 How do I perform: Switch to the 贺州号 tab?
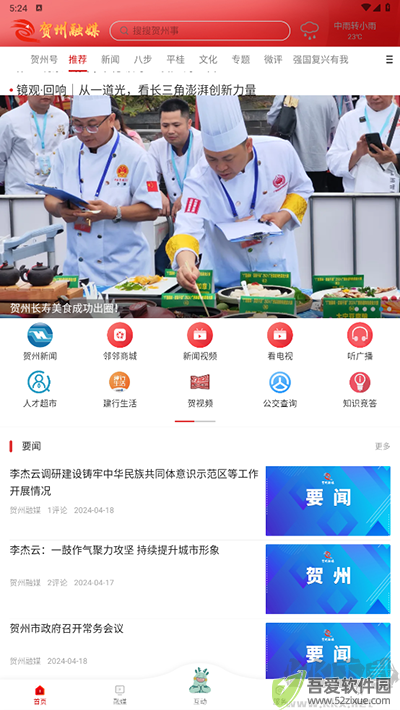pos(44,60)
